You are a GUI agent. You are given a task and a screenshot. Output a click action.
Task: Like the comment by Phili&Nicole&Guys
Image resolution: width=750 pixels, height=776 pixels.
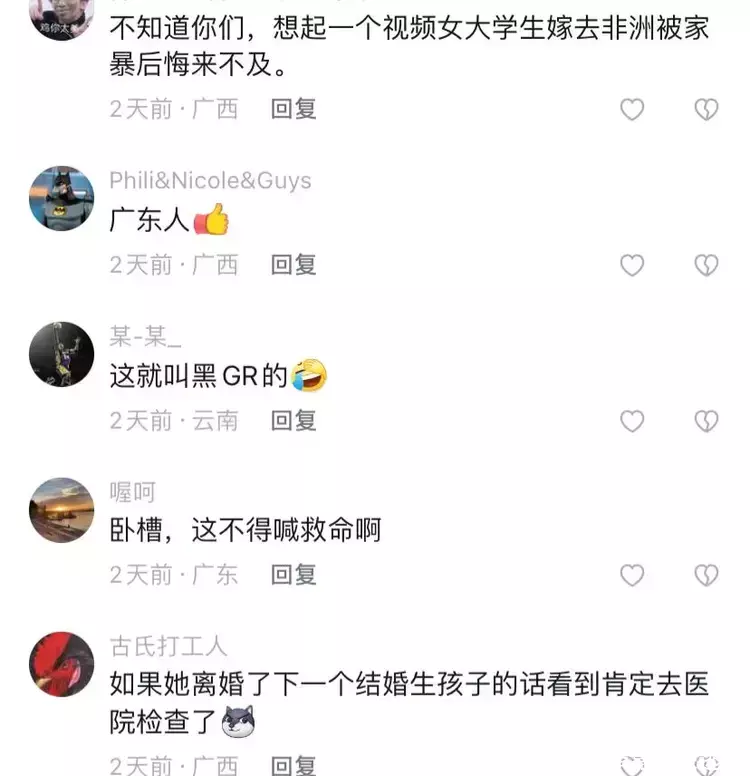coord(632,265)
